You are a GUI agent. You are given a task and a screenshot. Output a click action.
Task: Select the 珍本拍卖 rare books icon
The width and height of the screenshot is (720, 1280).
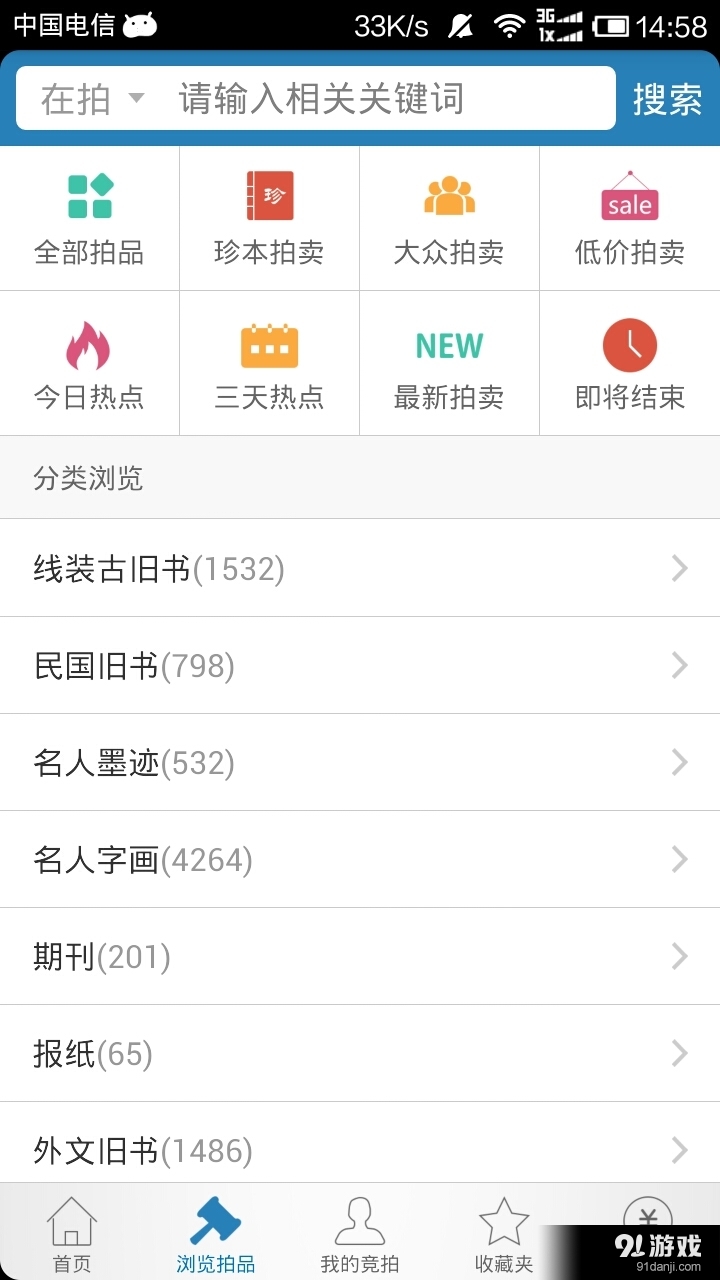click(270, 215)
